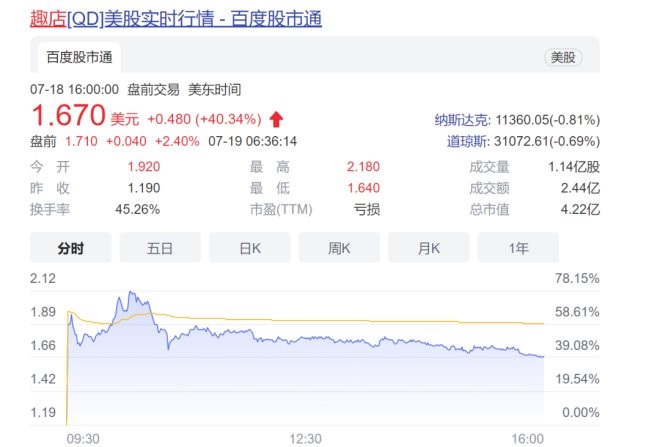This screenshot has width=660, height=447.
Task: Select the 分时 intraday chart tab
Action: [x=70, y=247]
